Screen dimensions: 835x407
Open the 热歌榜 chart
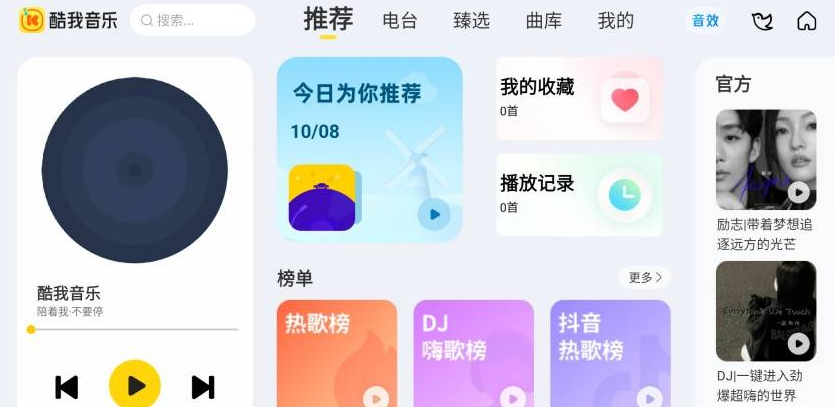click(x=336, y=352)
